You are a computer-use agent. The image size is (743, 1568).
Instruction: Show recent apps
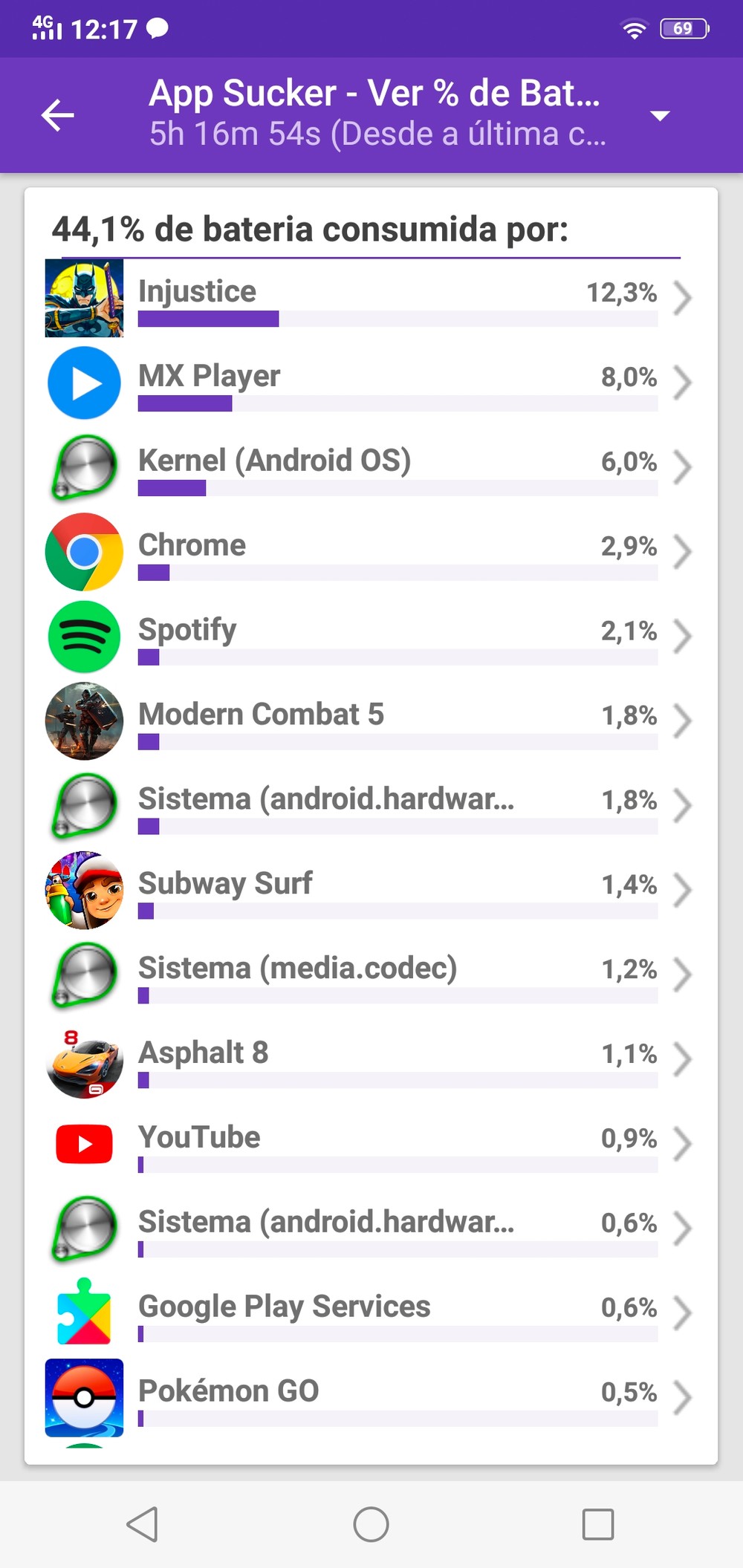coord(598,1525)
